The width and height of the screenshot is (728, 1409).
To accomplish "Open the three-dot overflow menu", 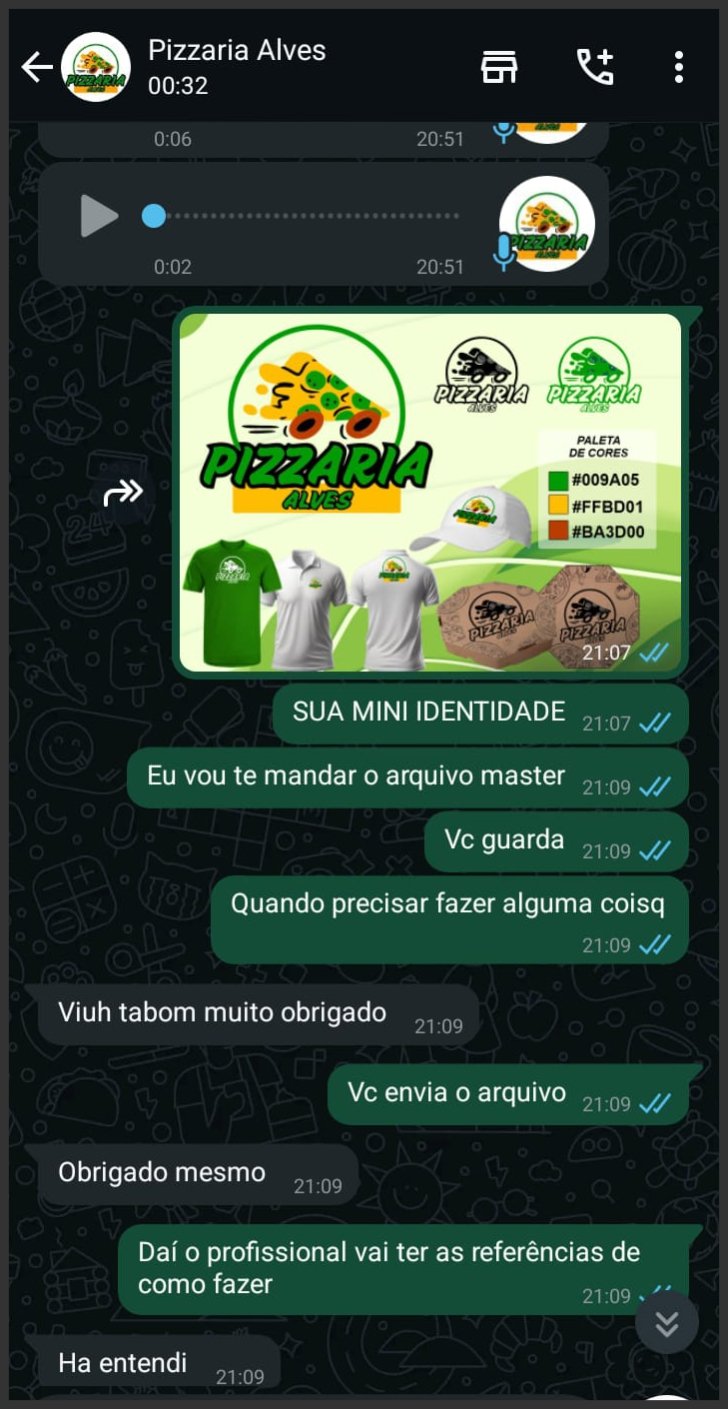I will pos(678,67).
